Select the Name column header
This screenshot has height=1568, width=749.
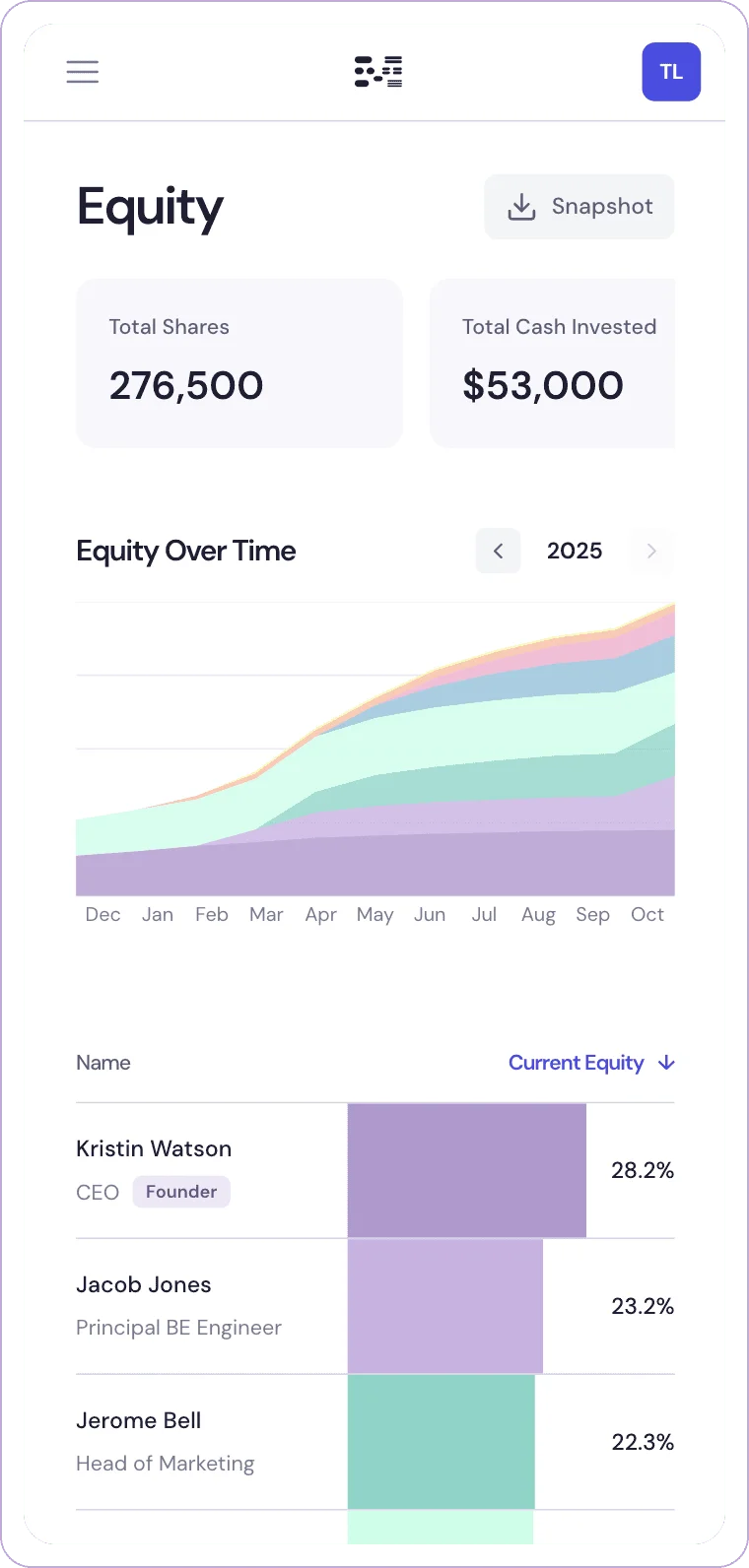click(102, 1063)
